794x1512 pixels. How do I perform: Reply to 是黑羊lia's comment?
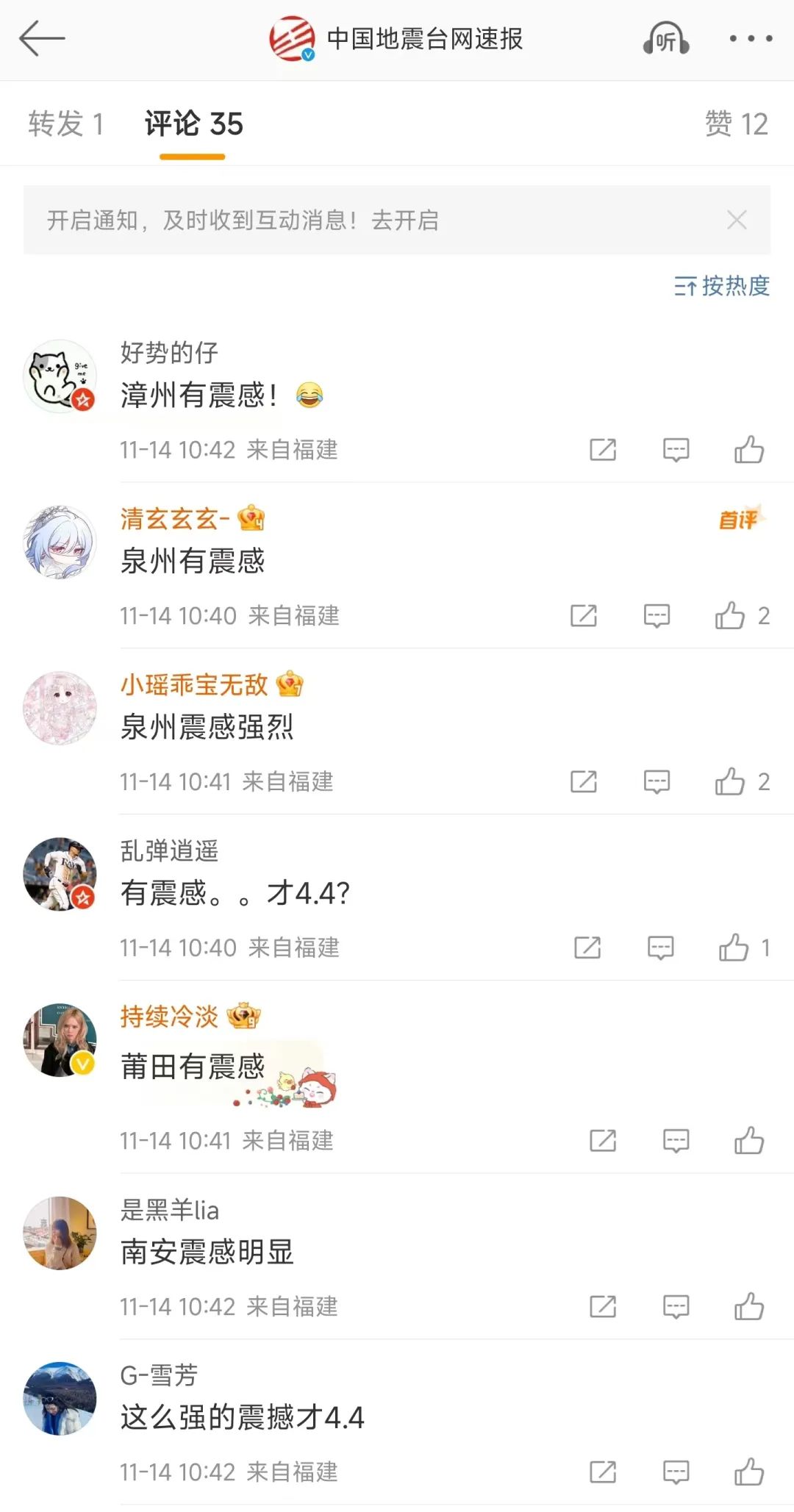(x=676, y=1306)
